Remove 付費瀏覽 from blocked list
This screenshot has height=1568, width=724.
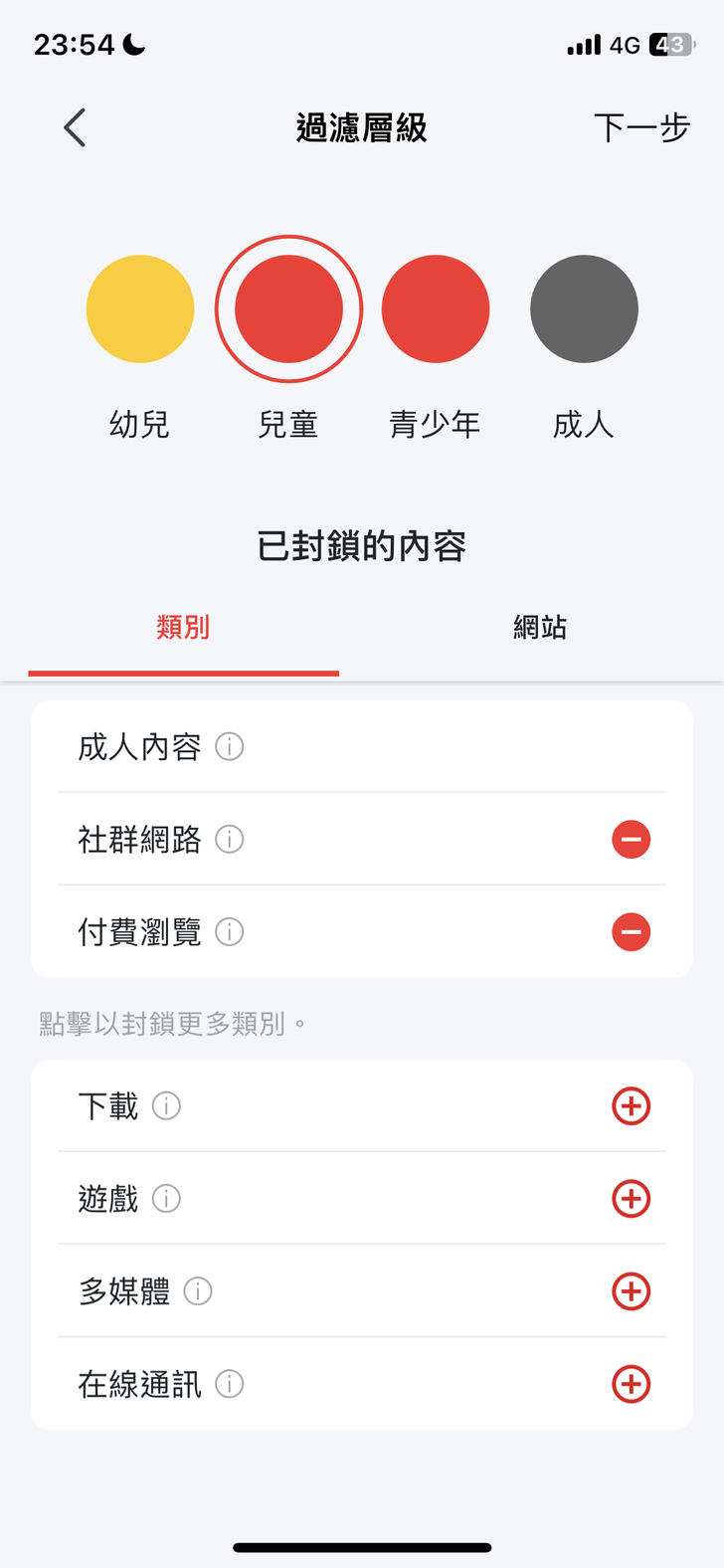point(631,932)
